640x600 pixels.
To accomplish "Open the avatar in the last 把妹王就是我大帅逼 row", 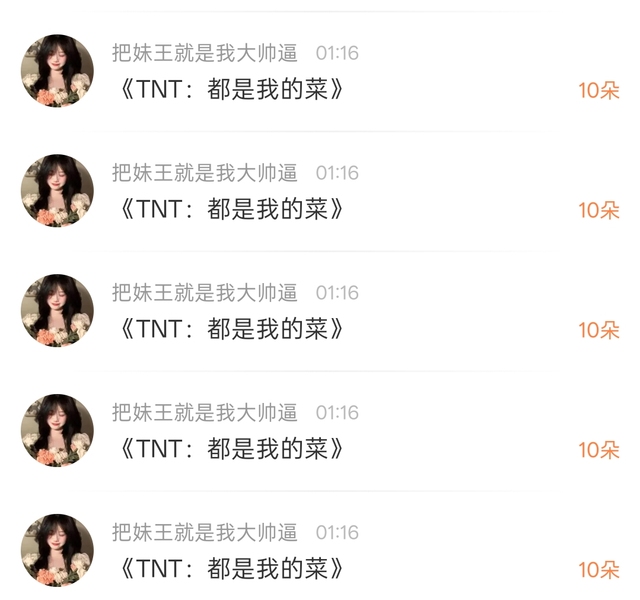I will [x=57, y=550].
